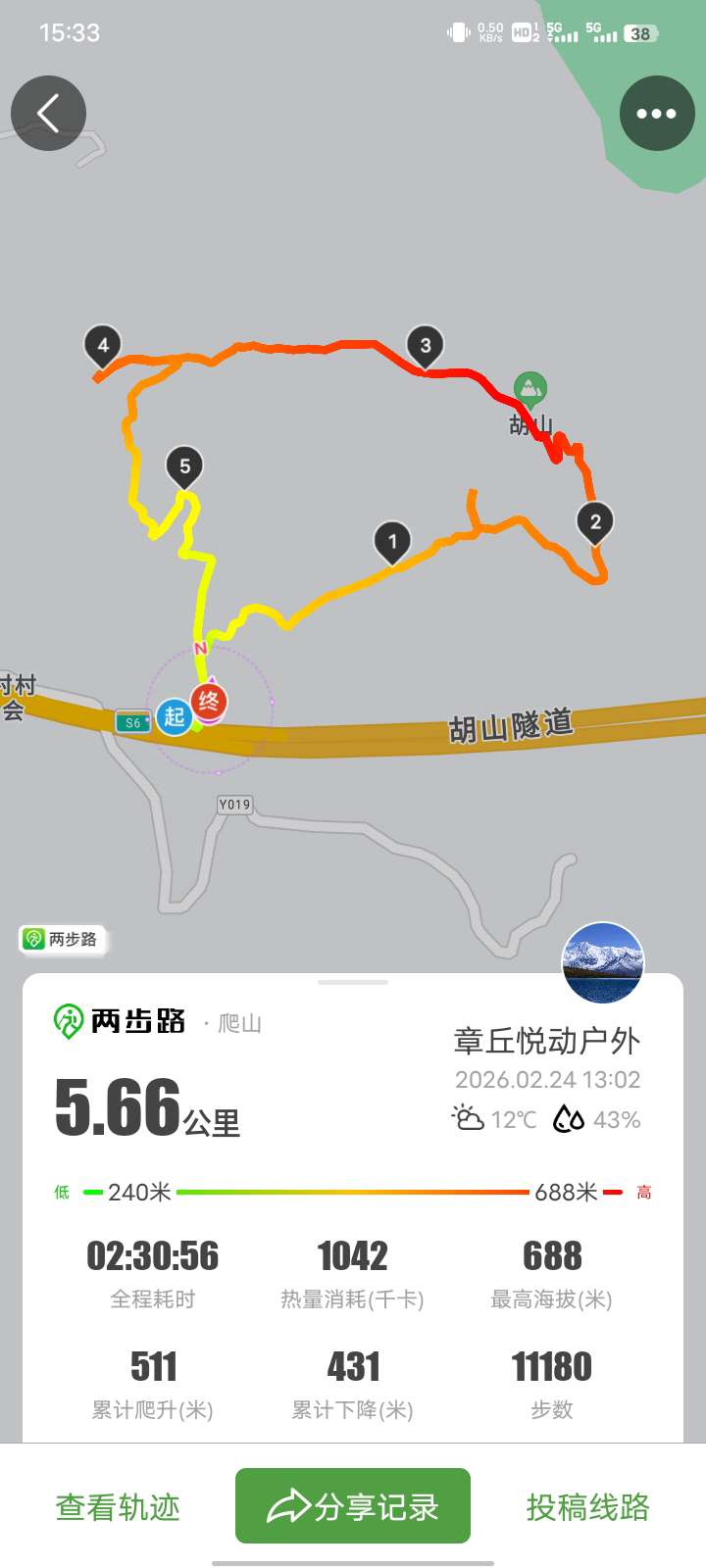The image size is (706, 1568).
Task: Tap the red 终 end-point marker
Action: tap(209, 702)
